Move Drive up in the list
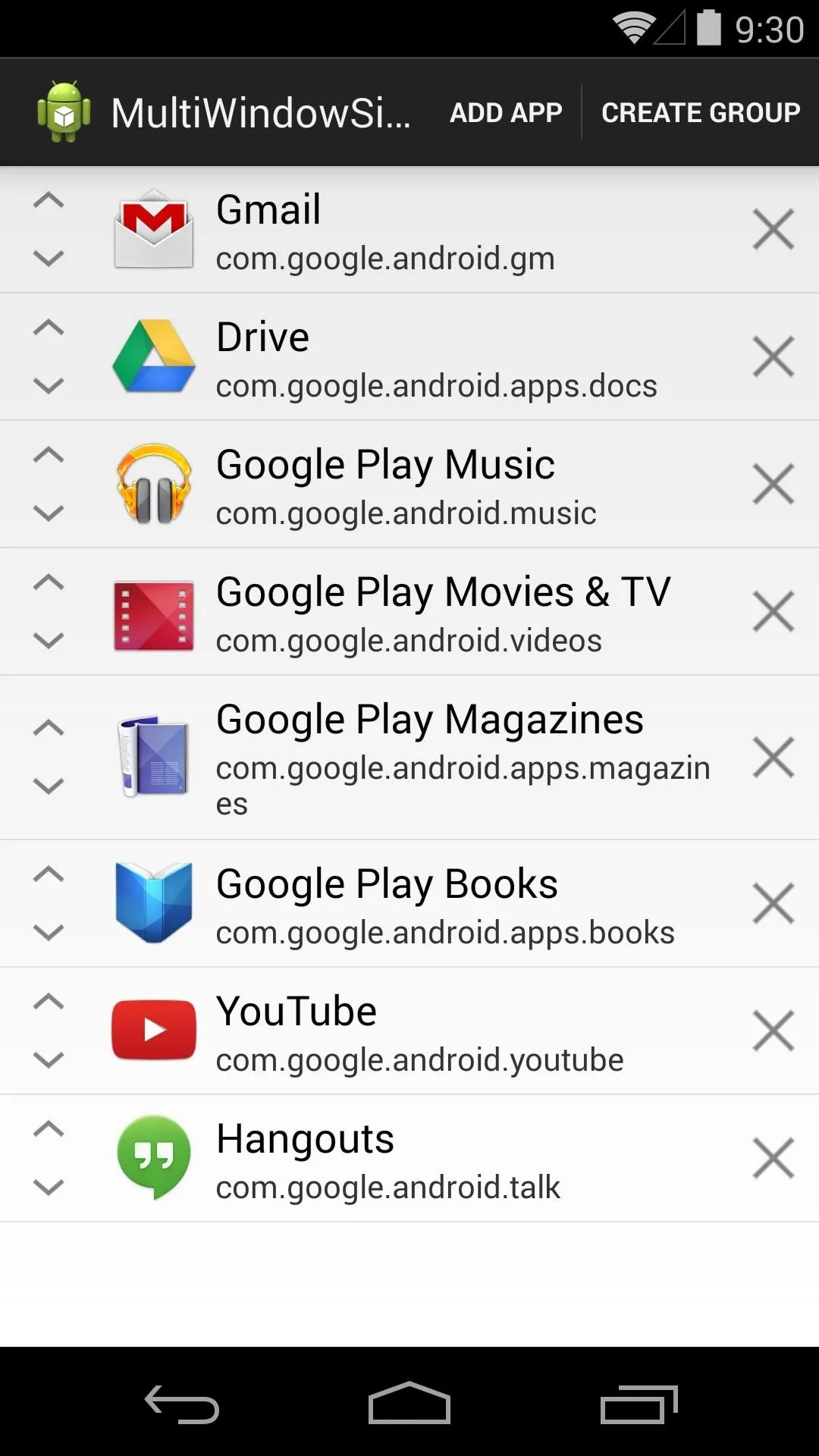The width and height of the screenshot is (819, 1456). (x=49, y=328)
